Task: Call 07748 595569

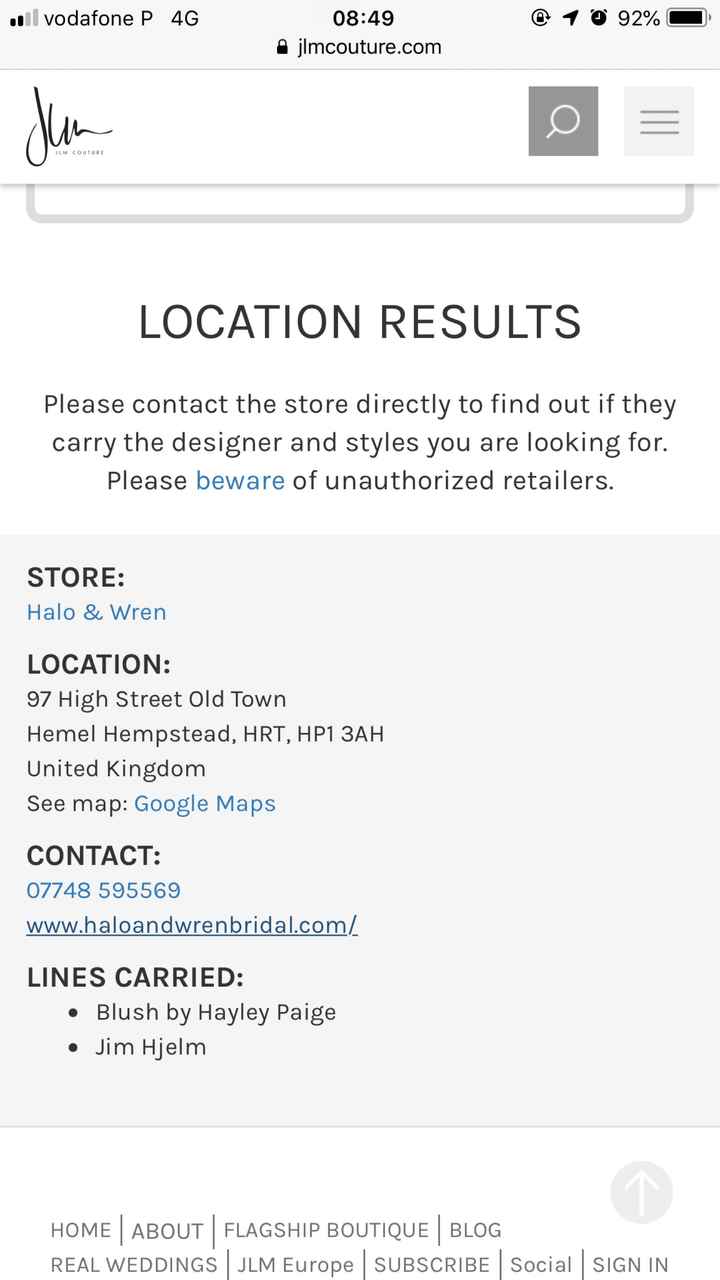Action: click(x=104, y=890)
